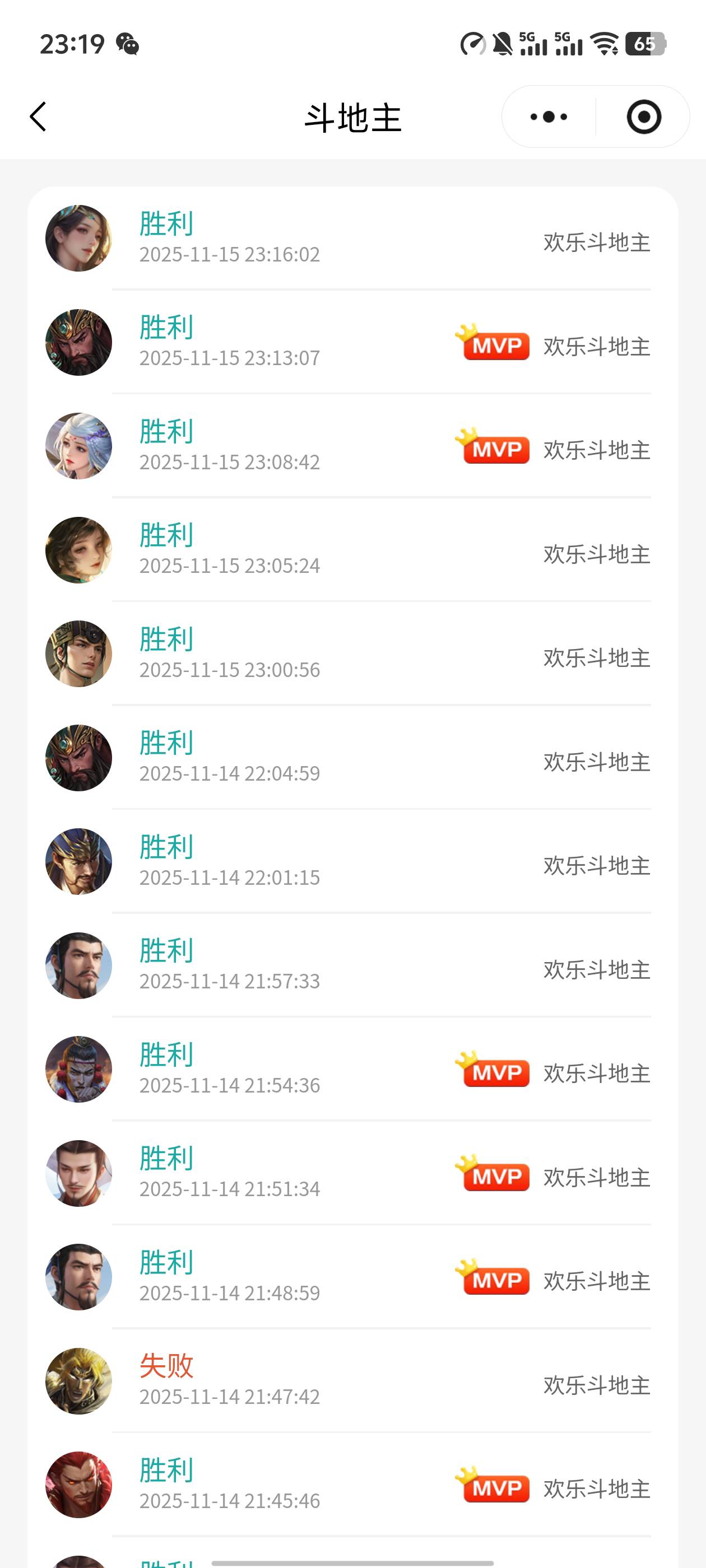Image resolution: width=706 pixels, height=1568 pixels.
Task: Open the MVP game at 21:54:36
Action: tap(352, 1070)
